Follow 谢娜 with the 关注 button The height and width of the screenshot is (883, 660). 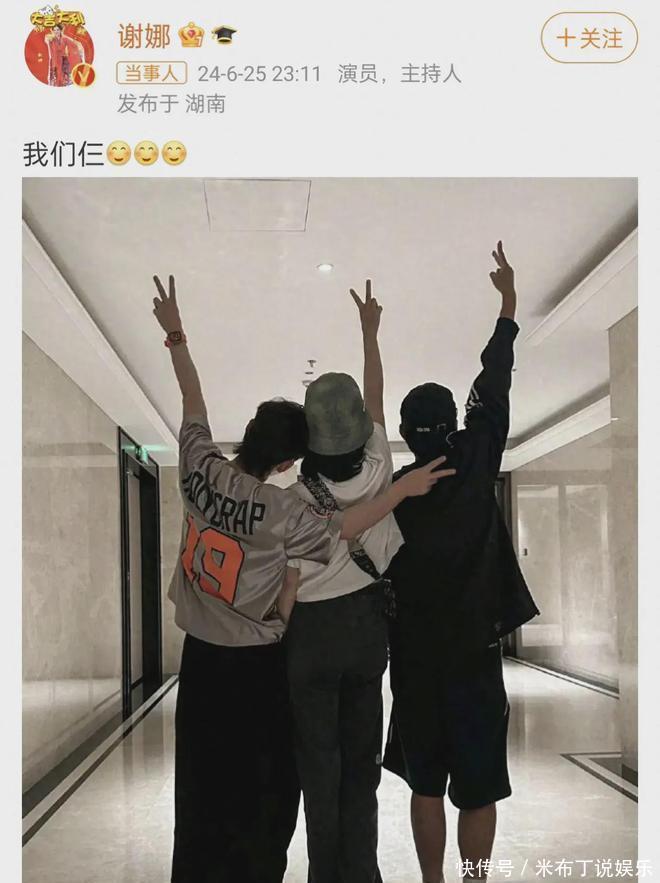589,38
